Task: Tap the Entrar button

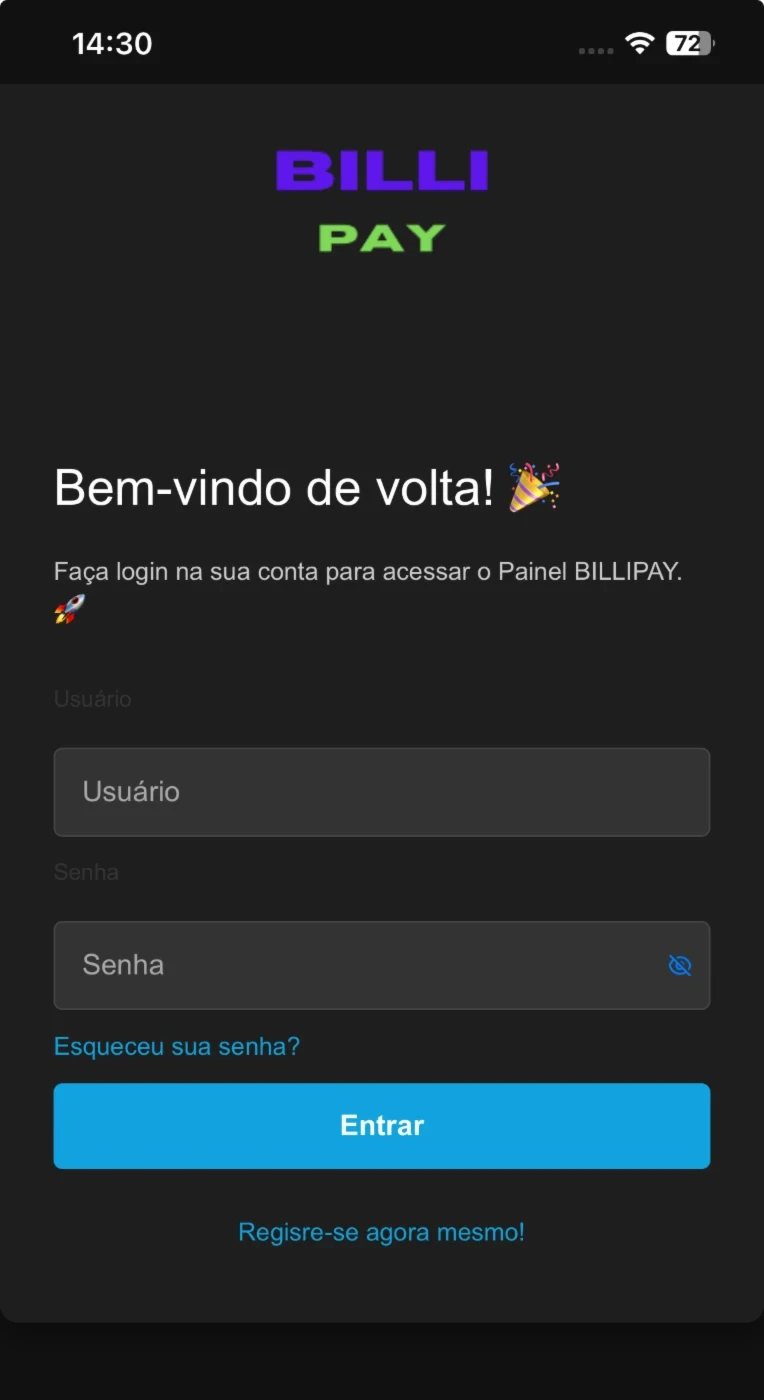Action: pyautogui.click(x=381, y=1126)
